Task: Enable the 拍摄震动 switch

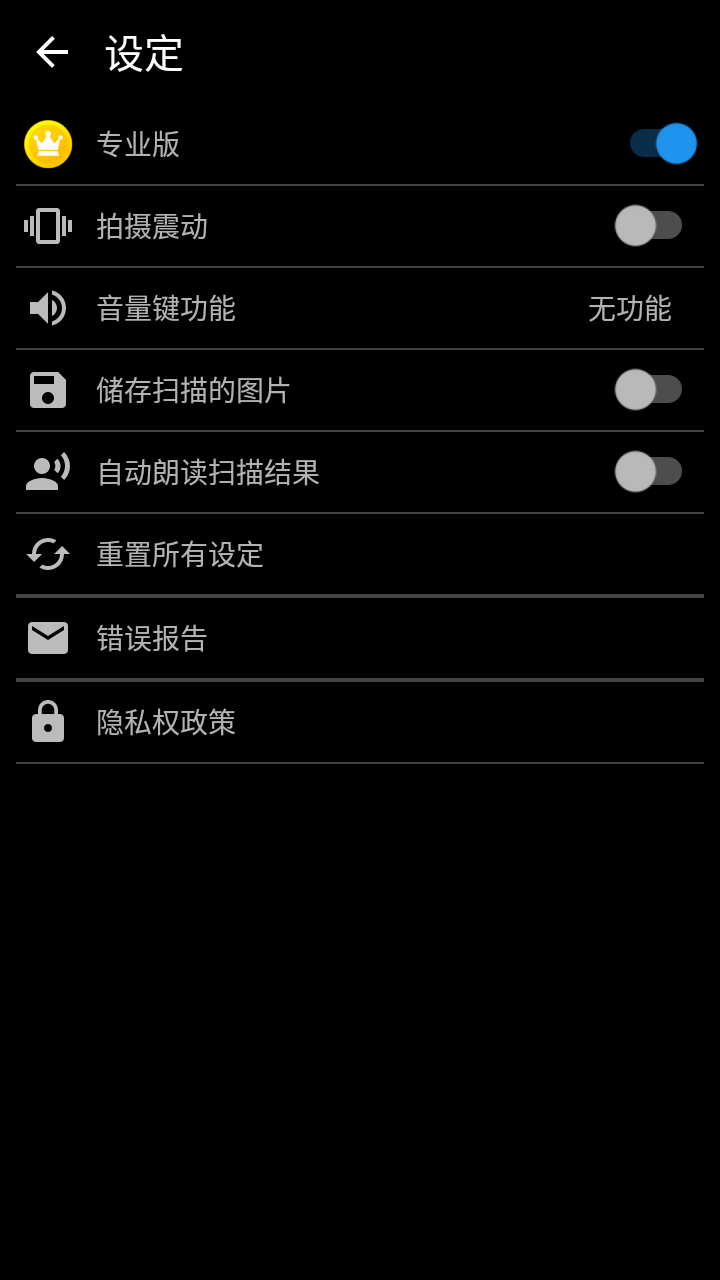Action: pos(648,226)
